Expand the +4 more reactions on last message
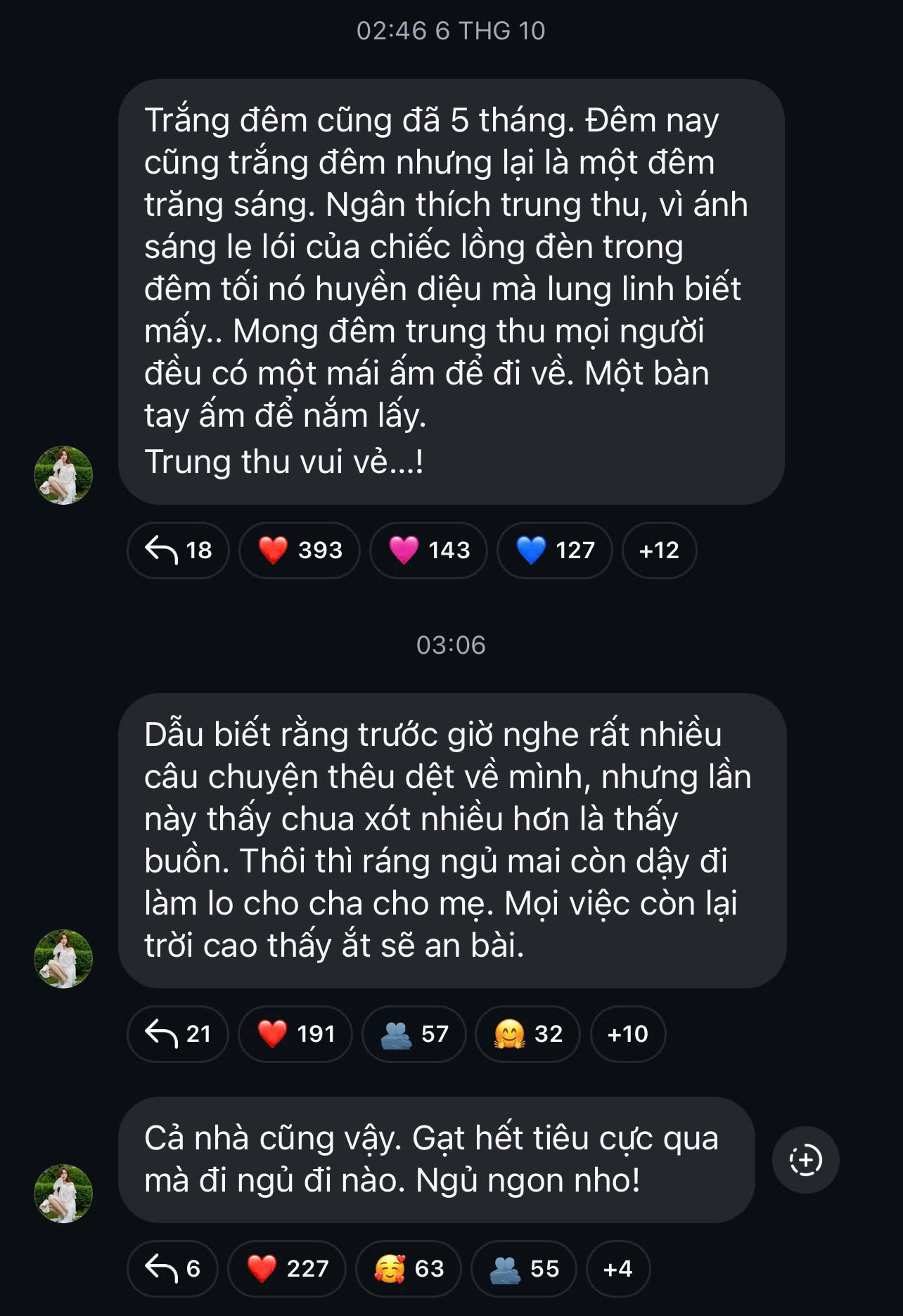Viewport: 903px width, 1316px height. [619, 1269]
